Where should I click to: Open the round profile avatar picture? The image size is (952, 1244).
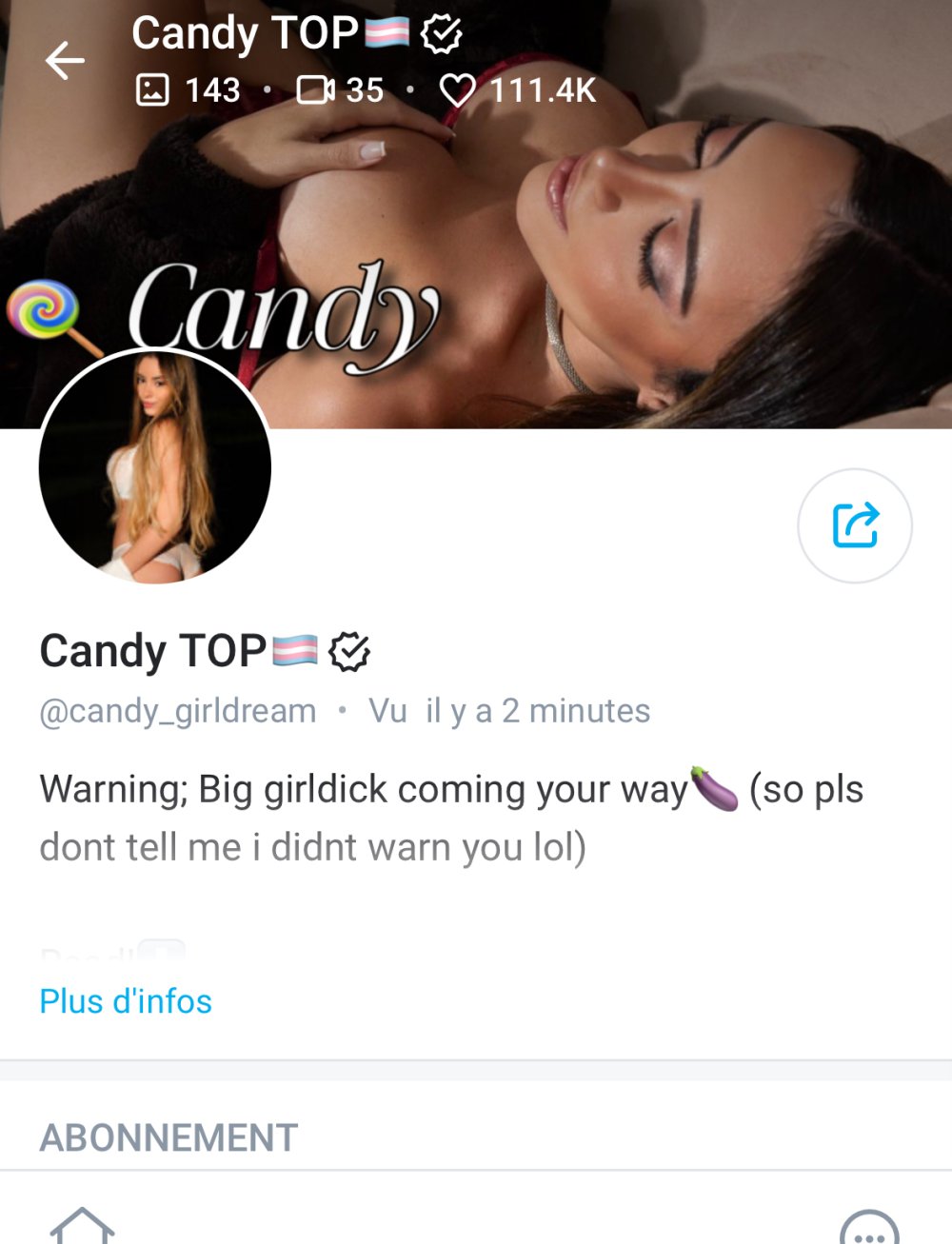click(x=155, y=466)
